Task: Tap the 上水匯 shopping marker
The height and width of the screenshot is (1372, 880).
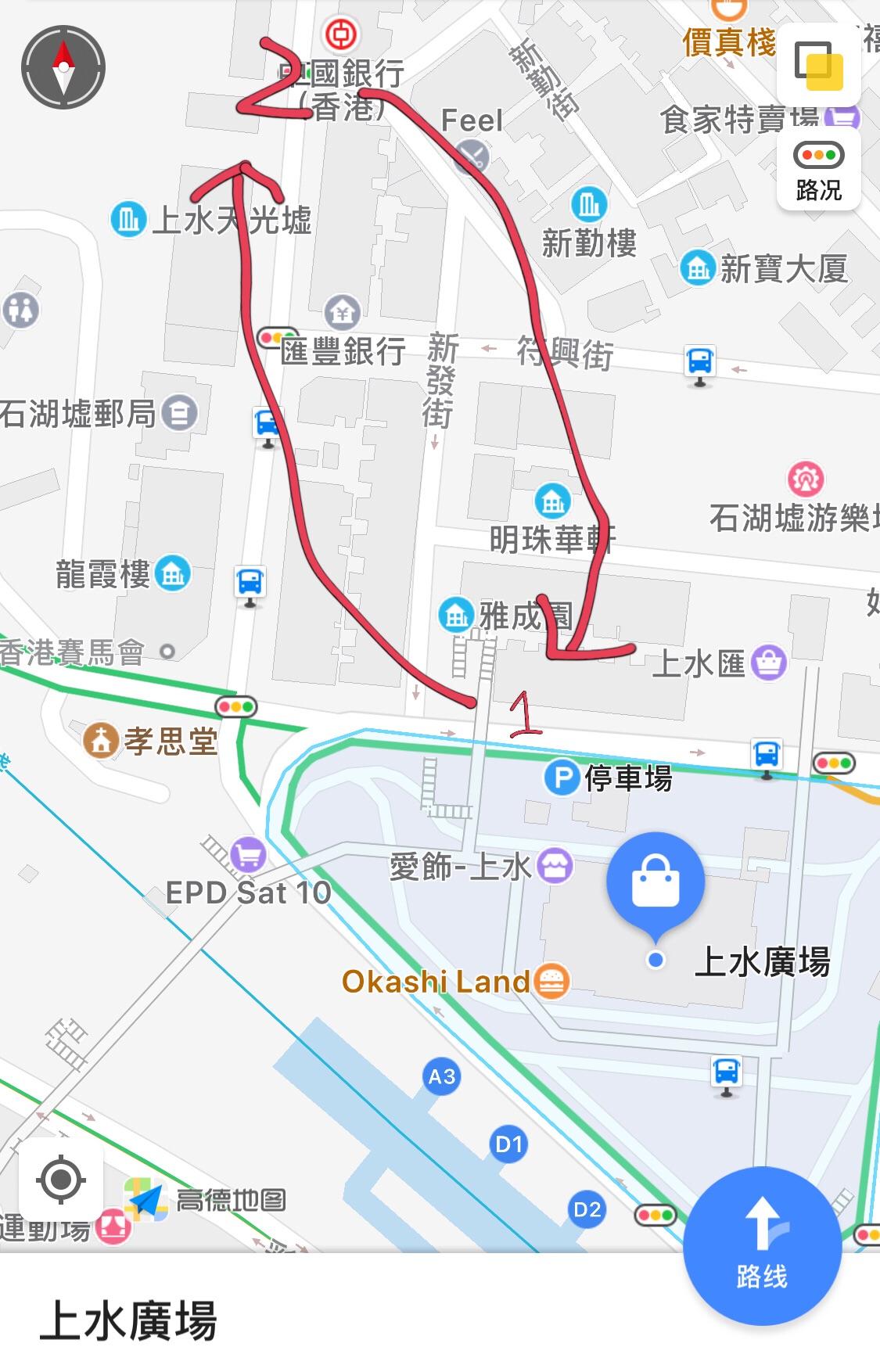Action: (769, 663)
